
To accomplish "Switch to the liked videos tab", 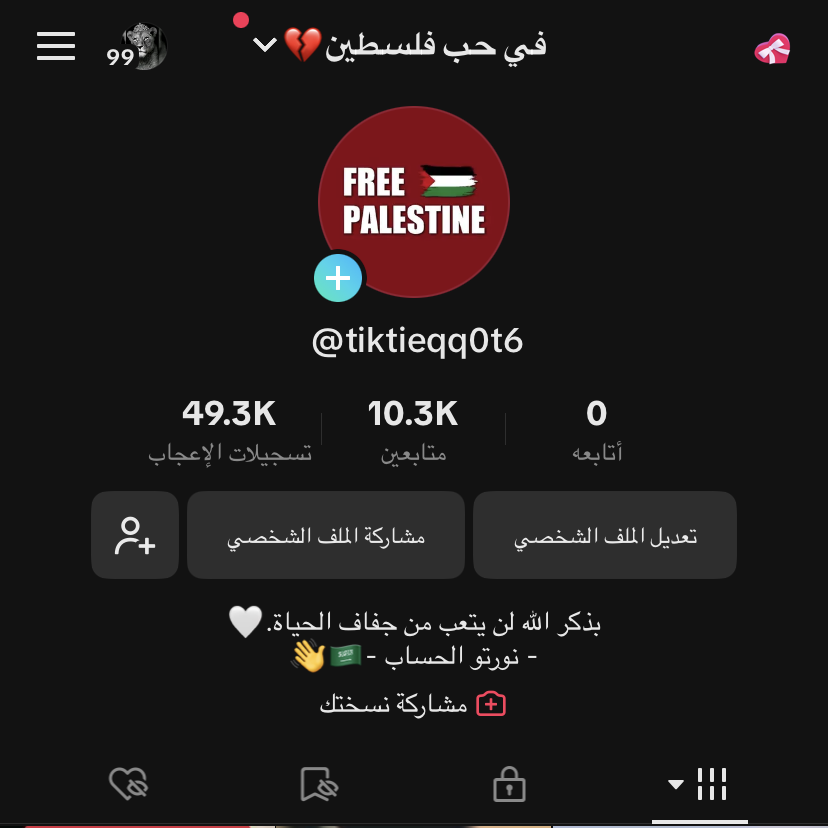I will 128,784.
